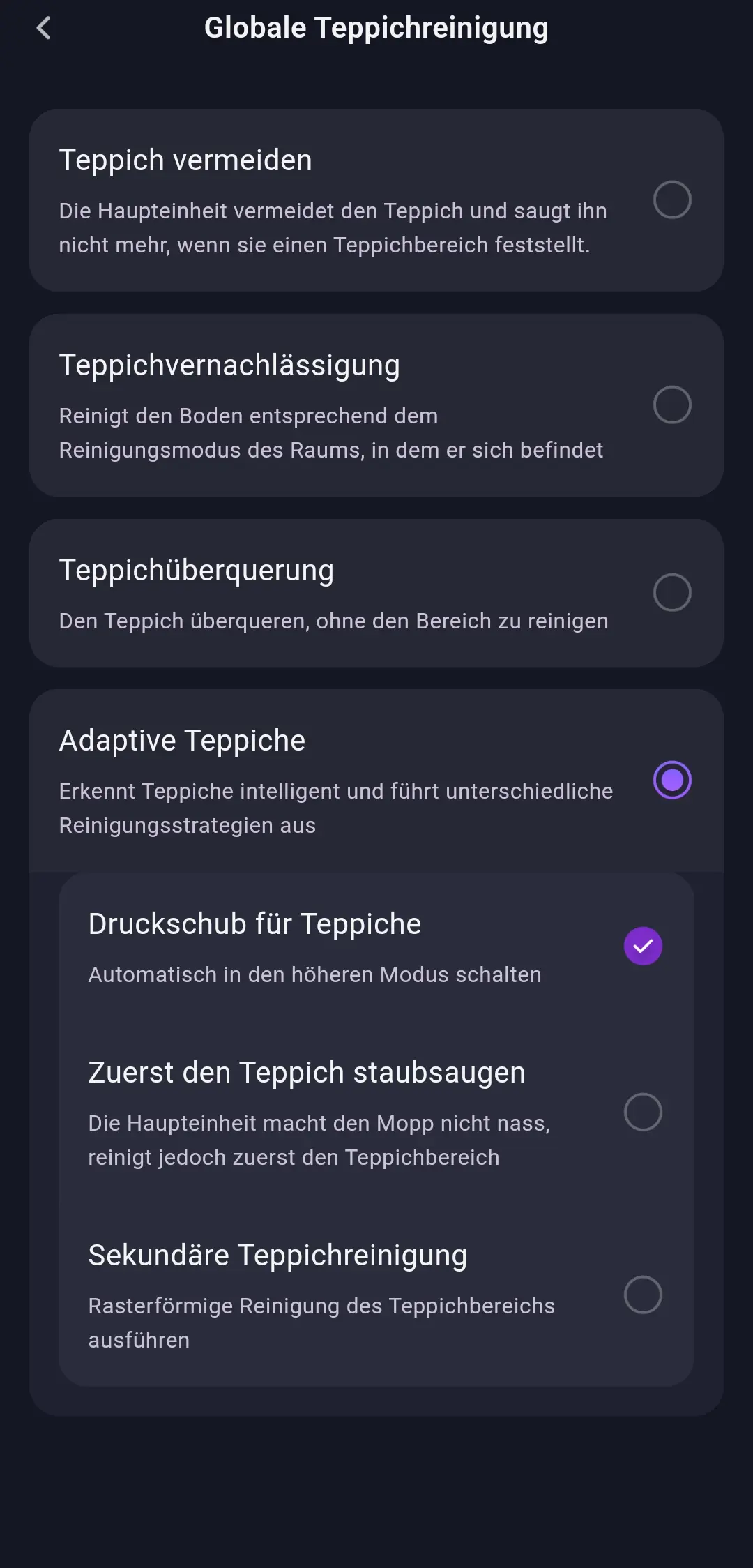Go back from Globale Teppichreinigung
The height and width of the screenshot is (1568, 753).
coord(43,29)
